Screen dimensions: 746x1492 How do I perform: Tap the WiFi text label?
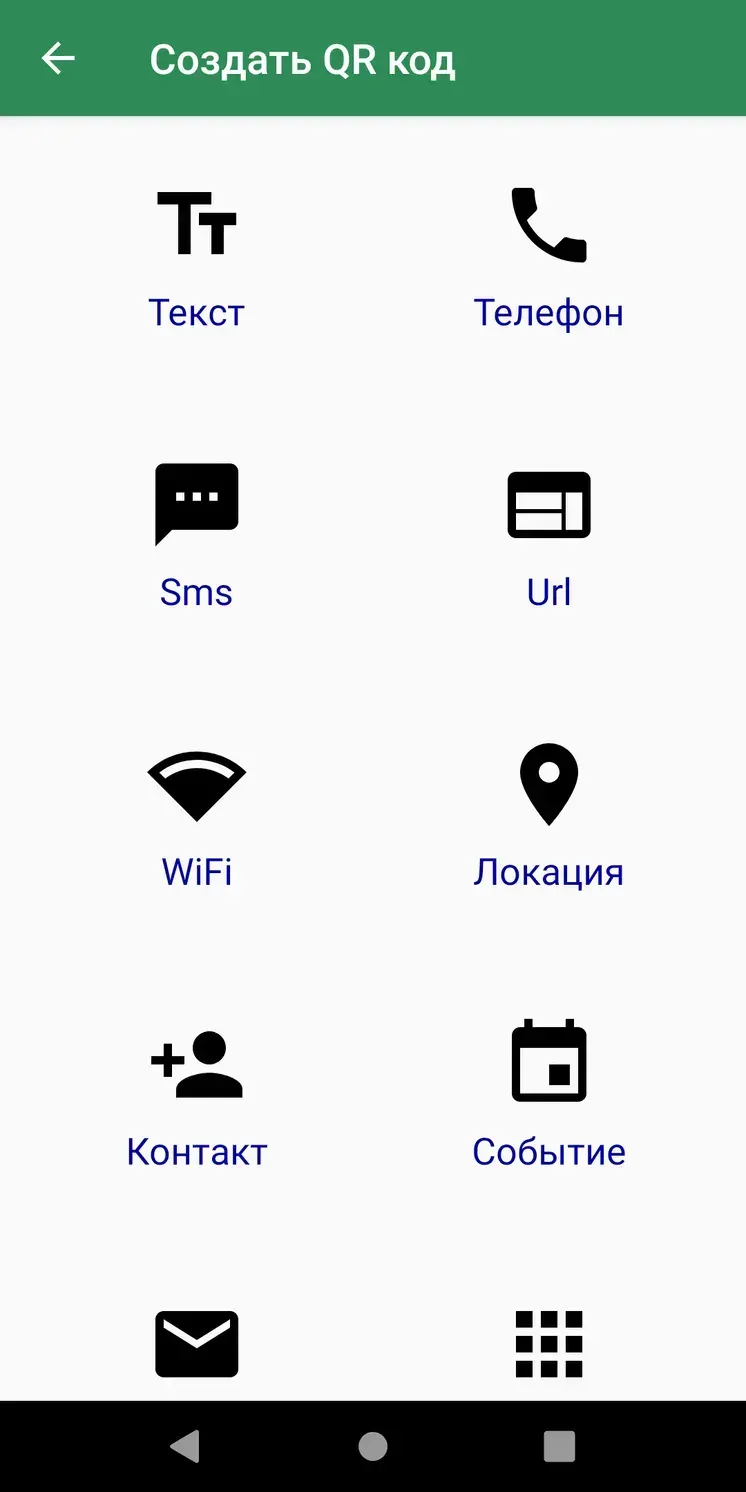click(x=196, y=871)
